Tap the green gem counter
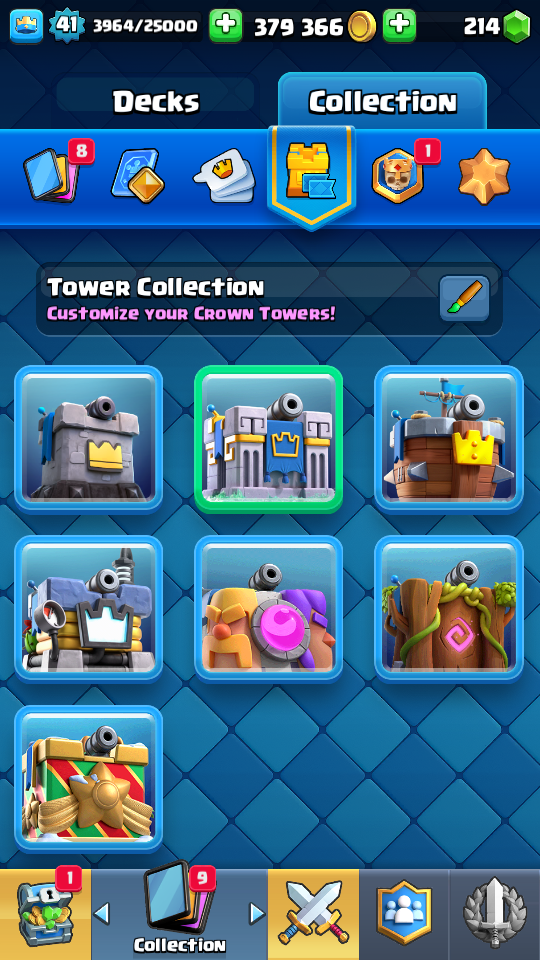Image resolution: width=540 pixels, height=960 pixels. (495, 26)
